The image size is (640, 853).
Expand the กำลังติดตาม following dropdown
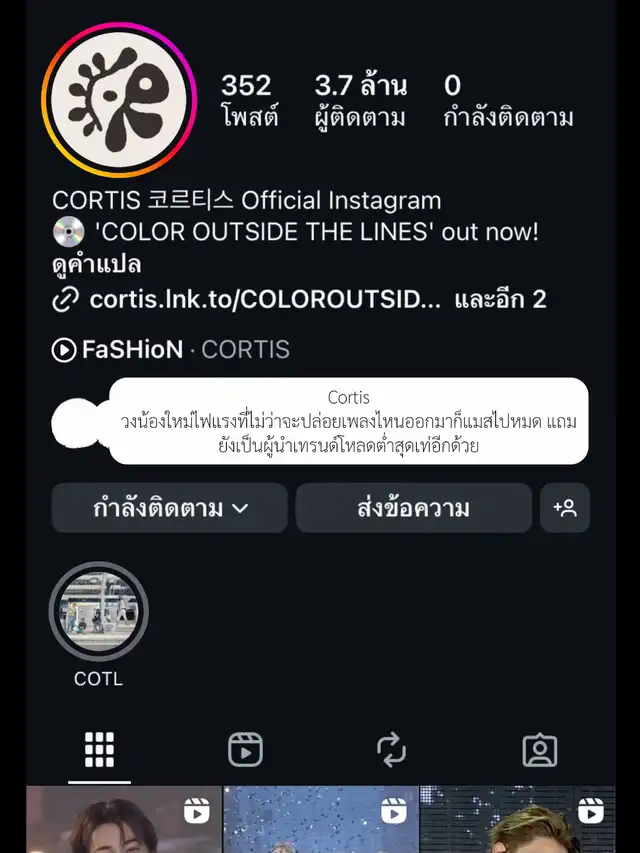click(x=169, y=508)
